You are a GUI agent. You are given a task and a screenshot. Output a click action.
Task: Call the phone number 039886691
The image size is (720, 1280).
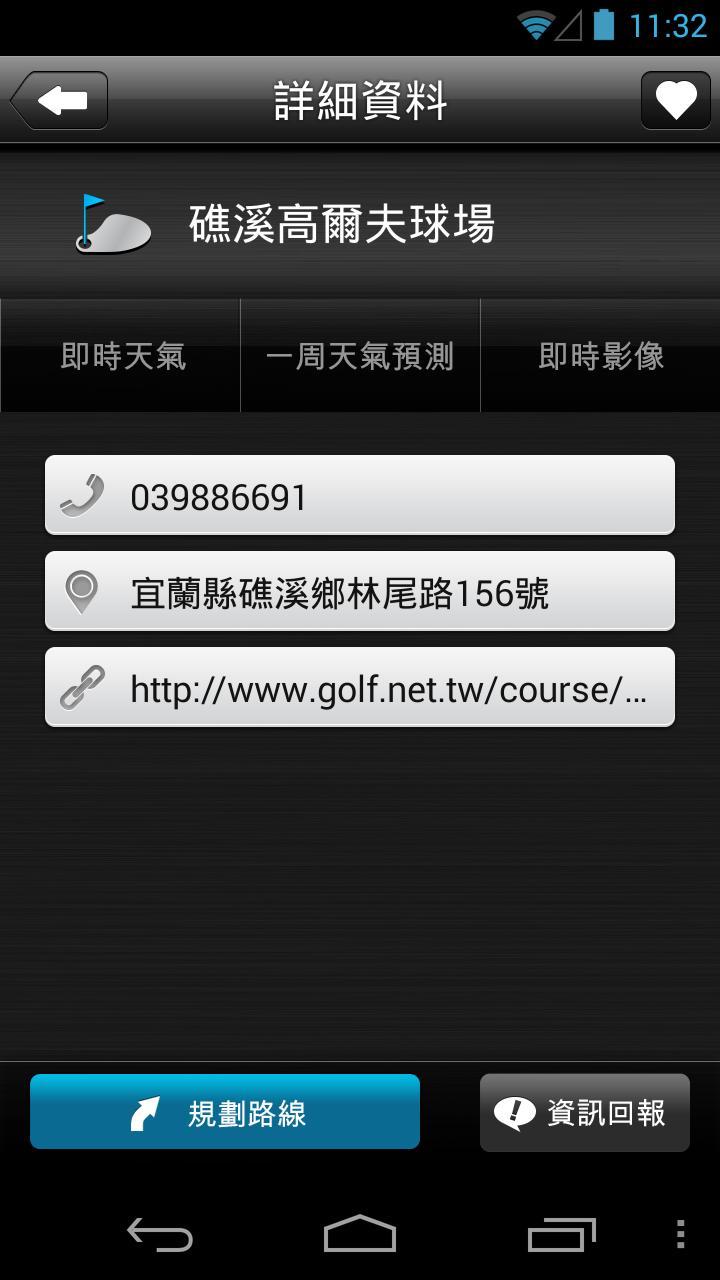coord(360,495)
